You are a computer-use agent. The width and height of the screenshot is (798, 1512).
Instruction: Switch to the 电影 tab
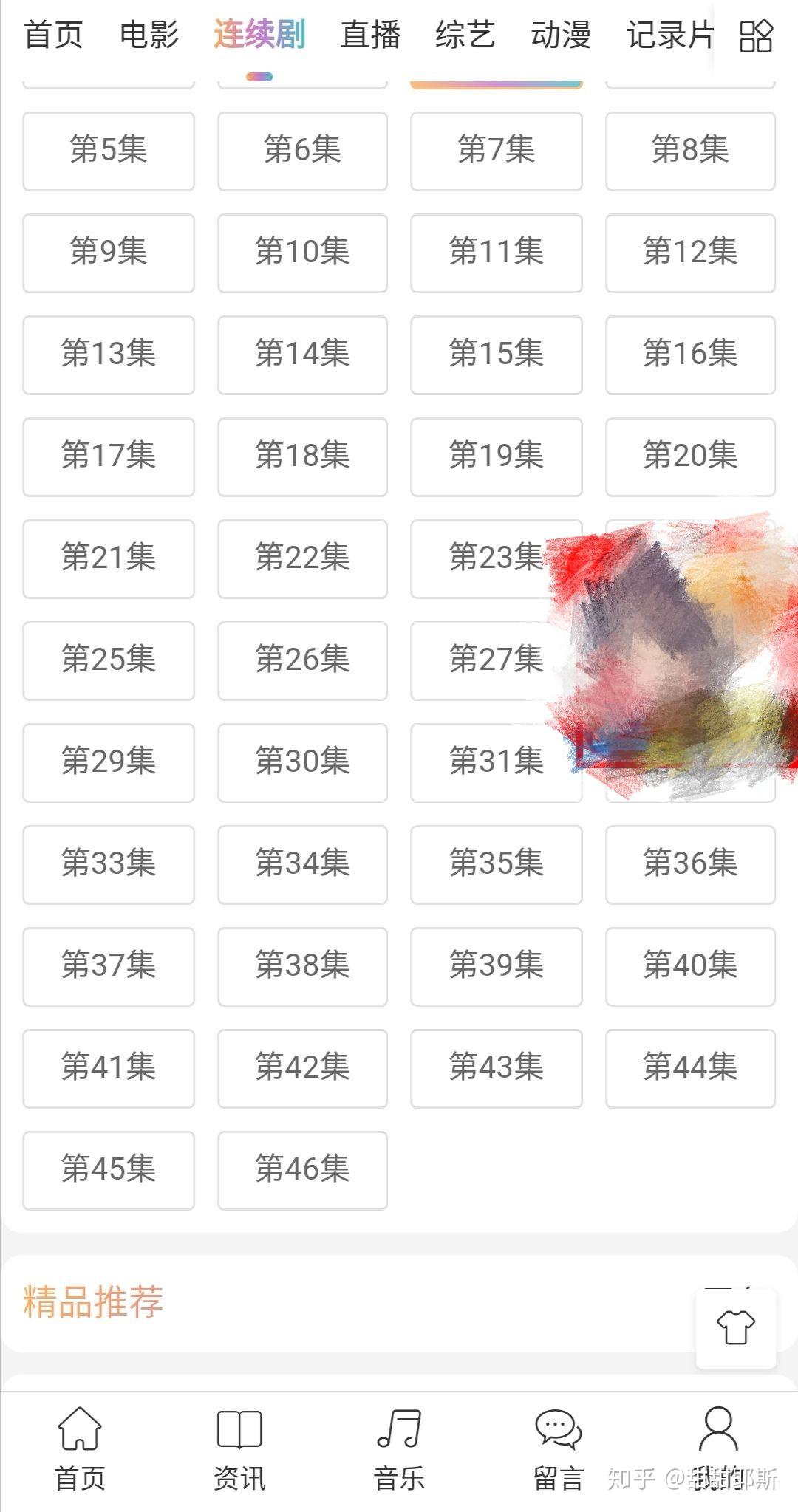coord(149,35)
